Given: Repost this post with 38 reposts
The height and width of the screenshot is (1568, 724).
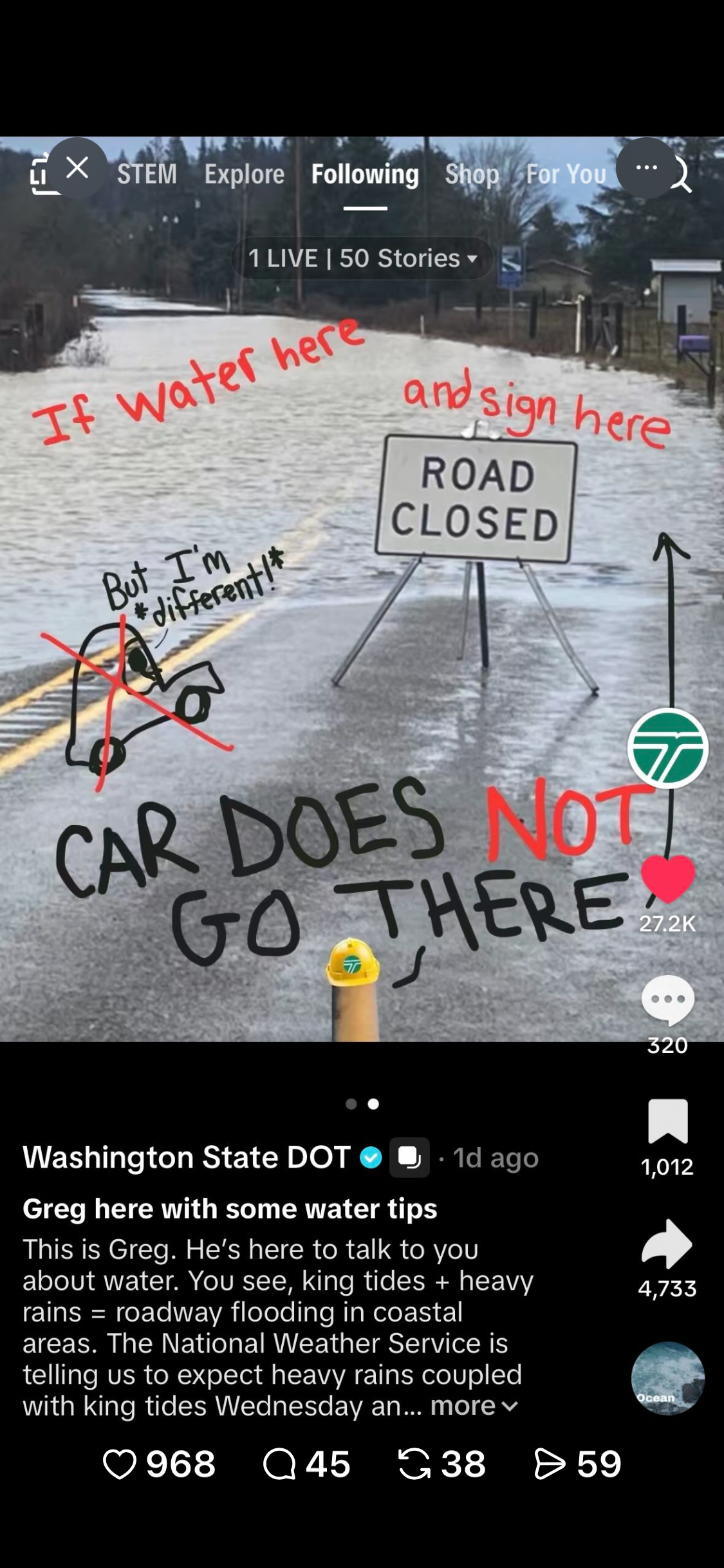Looking at the screenshot, I should [x=414, y=1464].
